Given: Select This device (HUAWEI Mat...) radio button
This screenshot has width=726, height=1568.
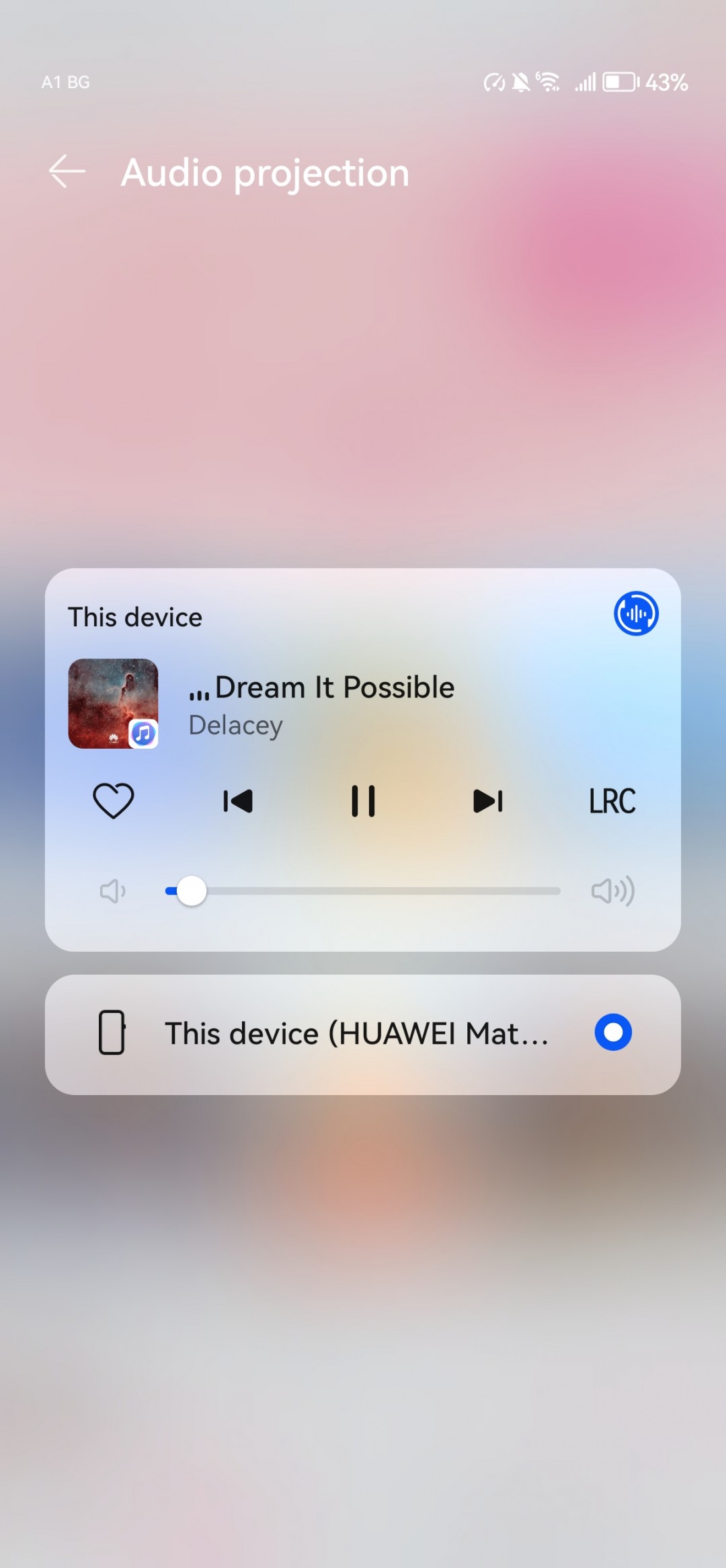Looking at the screenshot, I should pos(612,1033).
